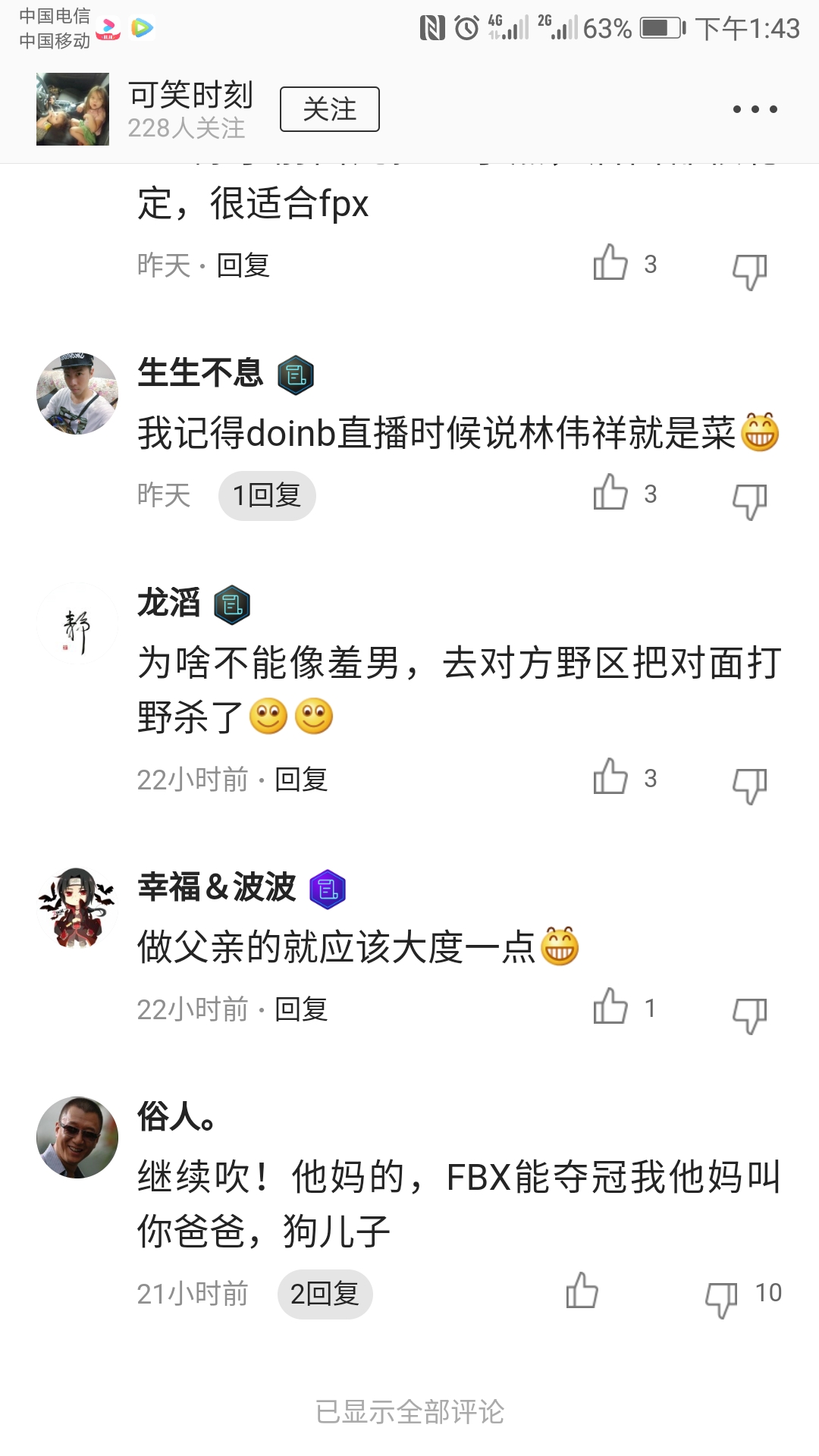Dislike the 很适合fpx comment
819x1456 pixels.
tap(750, 271)
